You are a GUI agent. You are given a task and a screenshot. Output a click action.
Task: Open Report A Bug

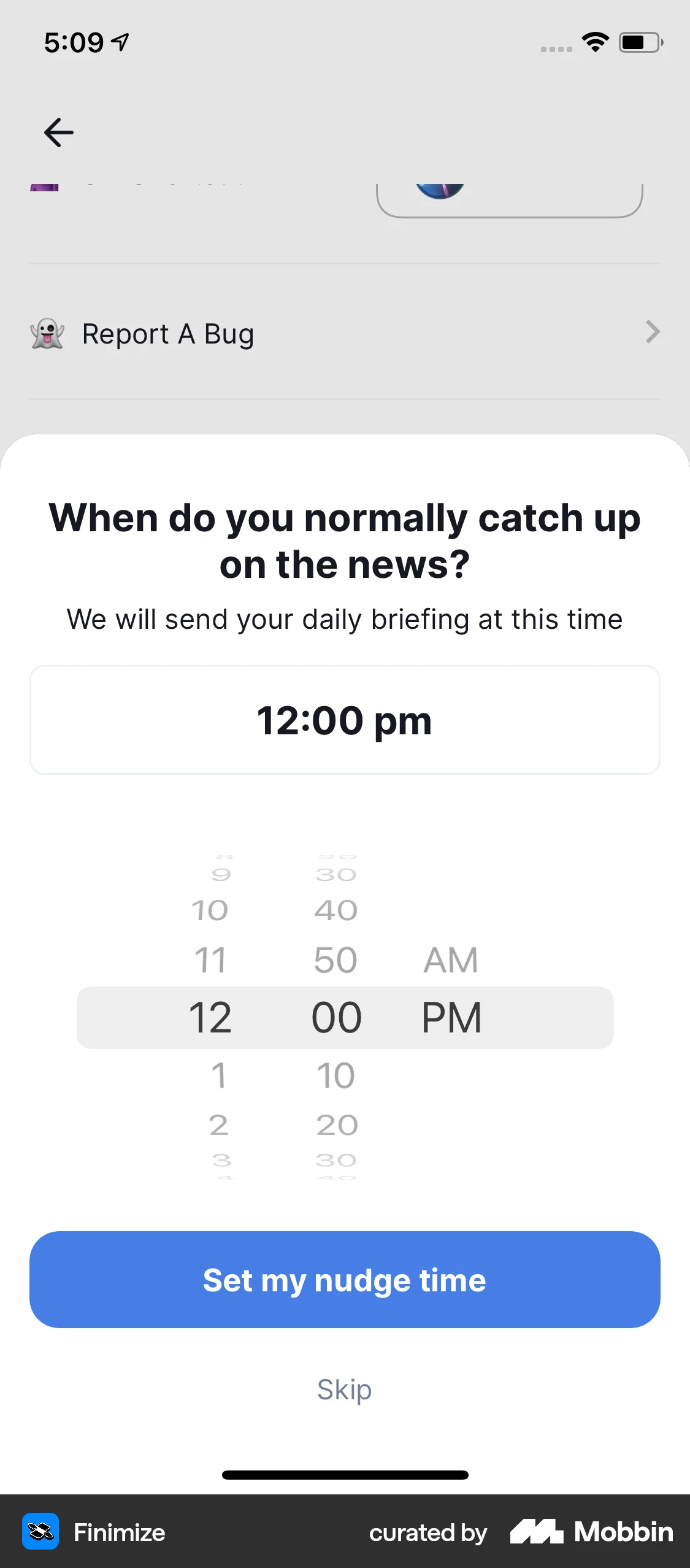[x=168, y=333]
